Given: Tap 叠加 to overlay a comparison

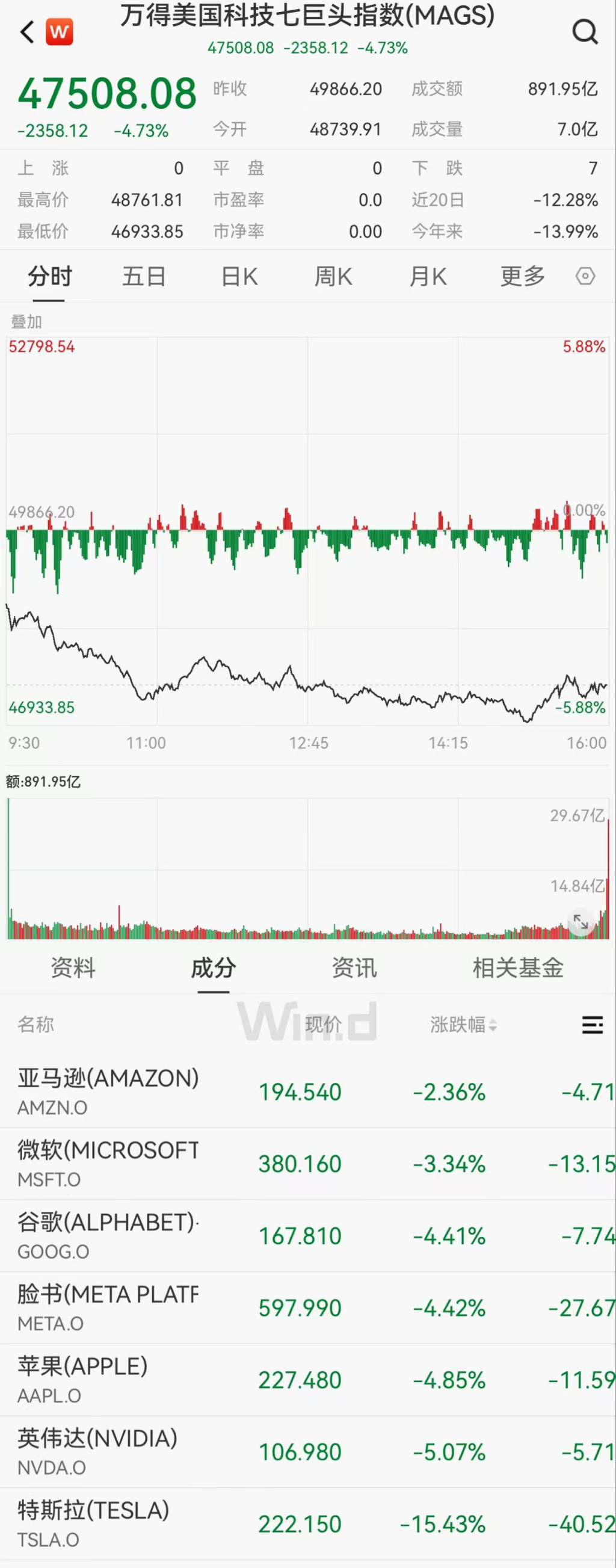Looking at the screenshot, I should point(27,321).
